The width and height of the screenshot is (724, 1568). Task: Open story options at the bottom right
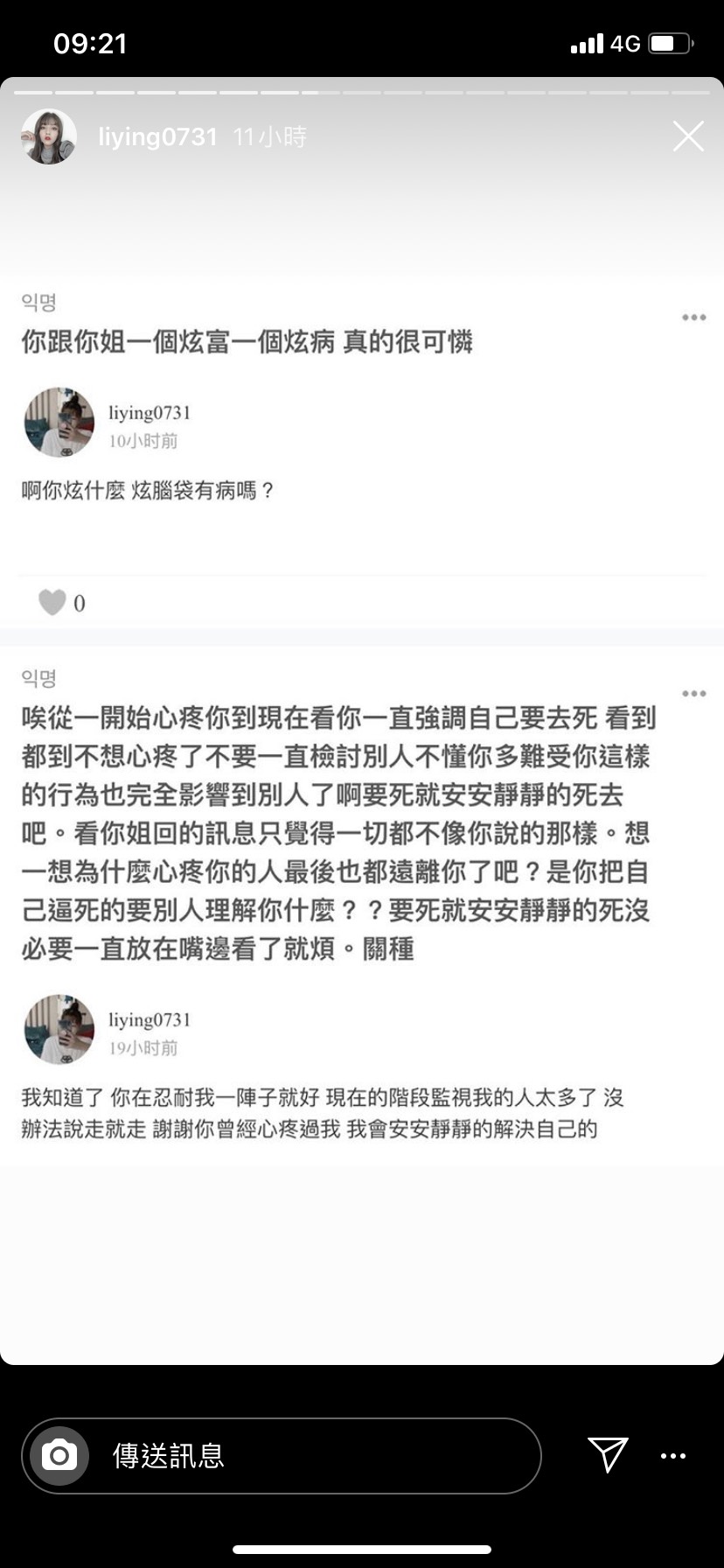click(672, 1456)
